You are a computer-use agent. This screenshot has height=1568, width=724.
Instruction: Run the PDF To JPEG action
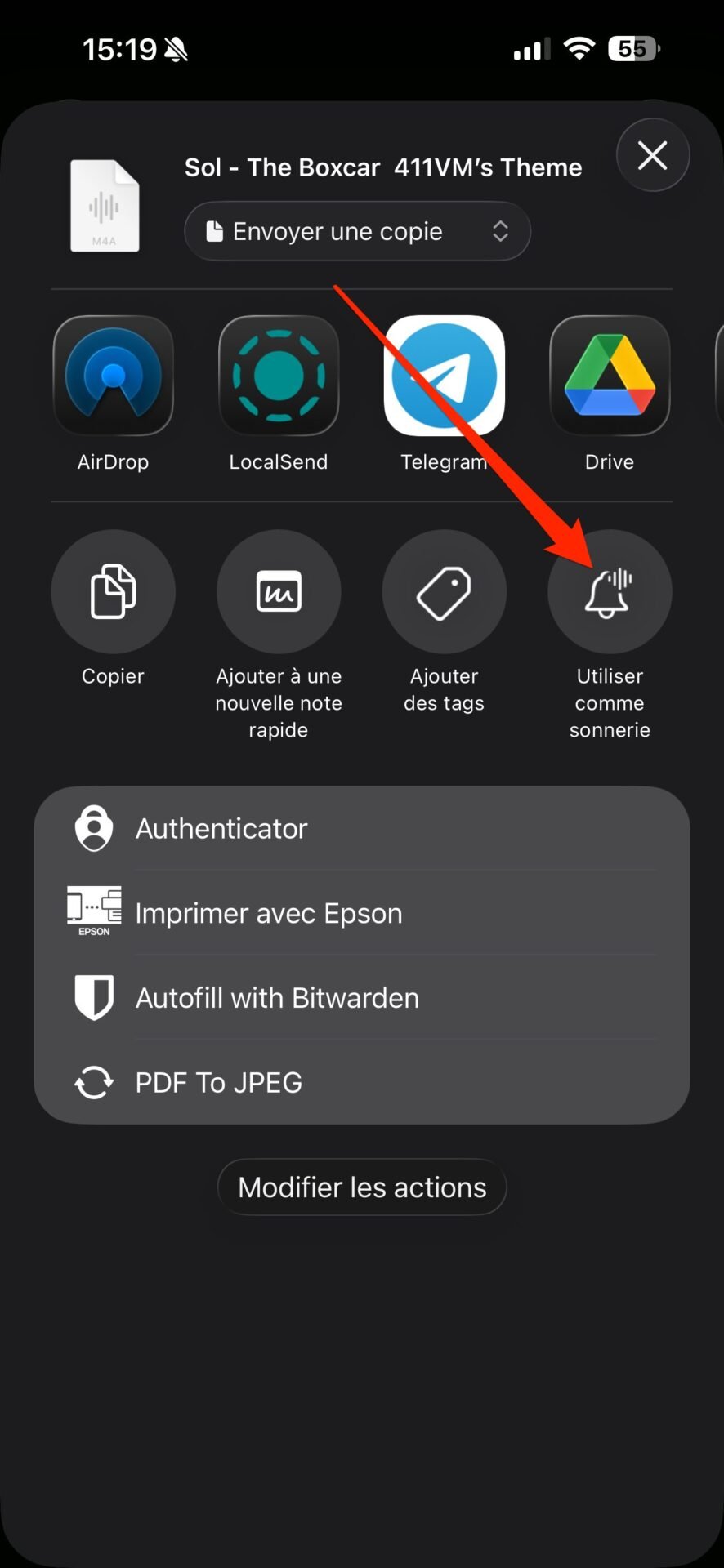tap(362, 1083)
